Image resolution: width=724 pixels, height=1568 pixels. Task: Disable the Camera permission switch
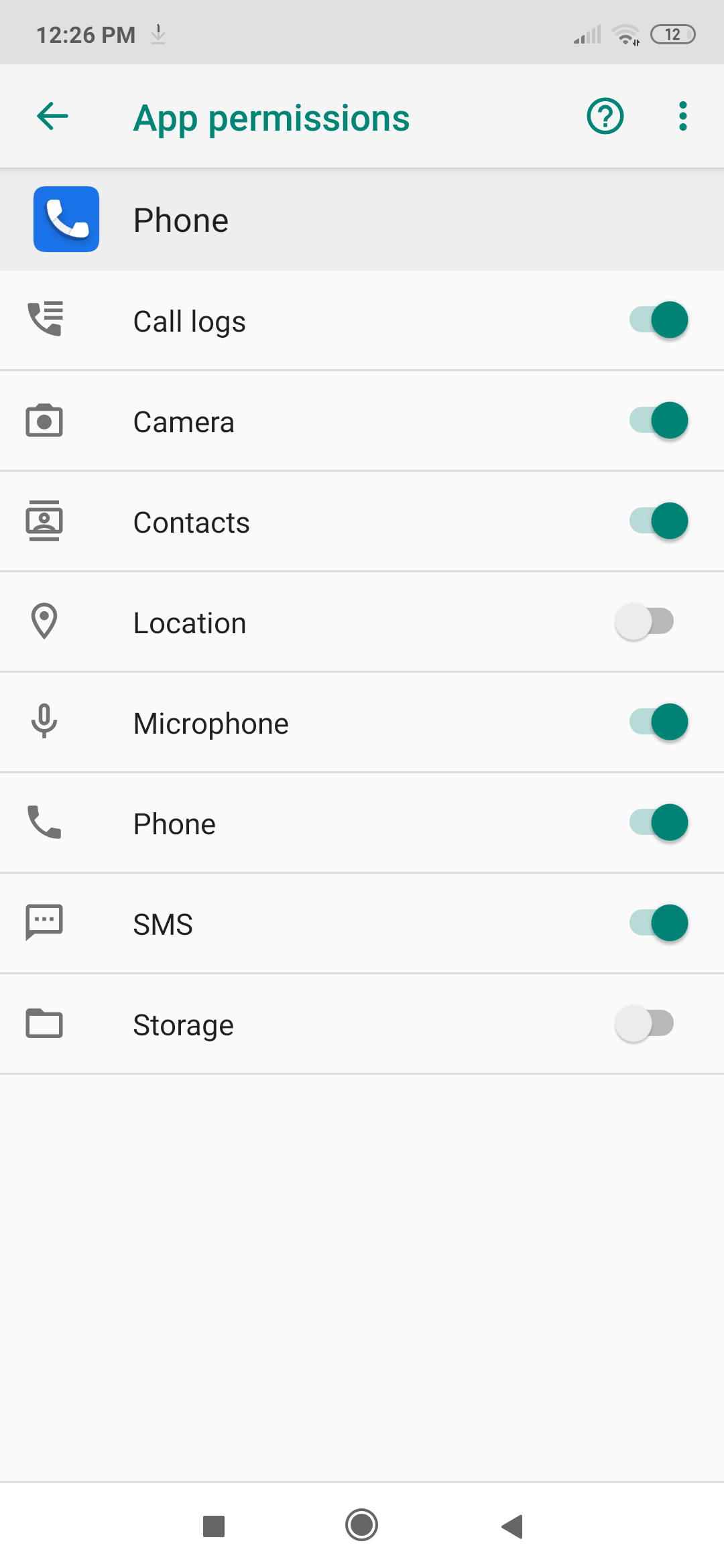658,421
